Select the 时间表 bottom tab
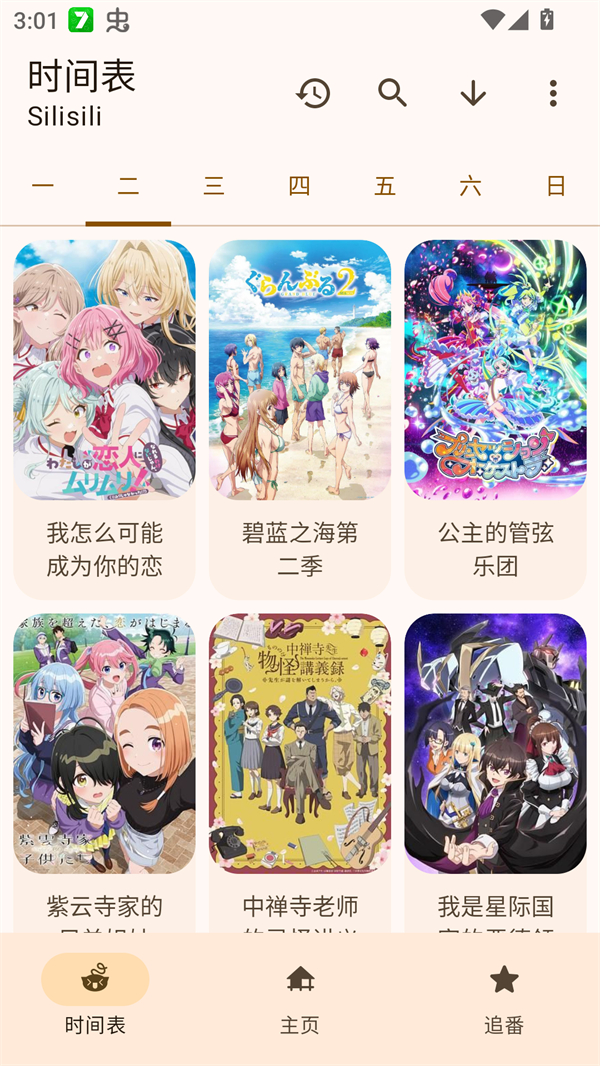Viewport: 600px width, 1066px height. (95, 997)
